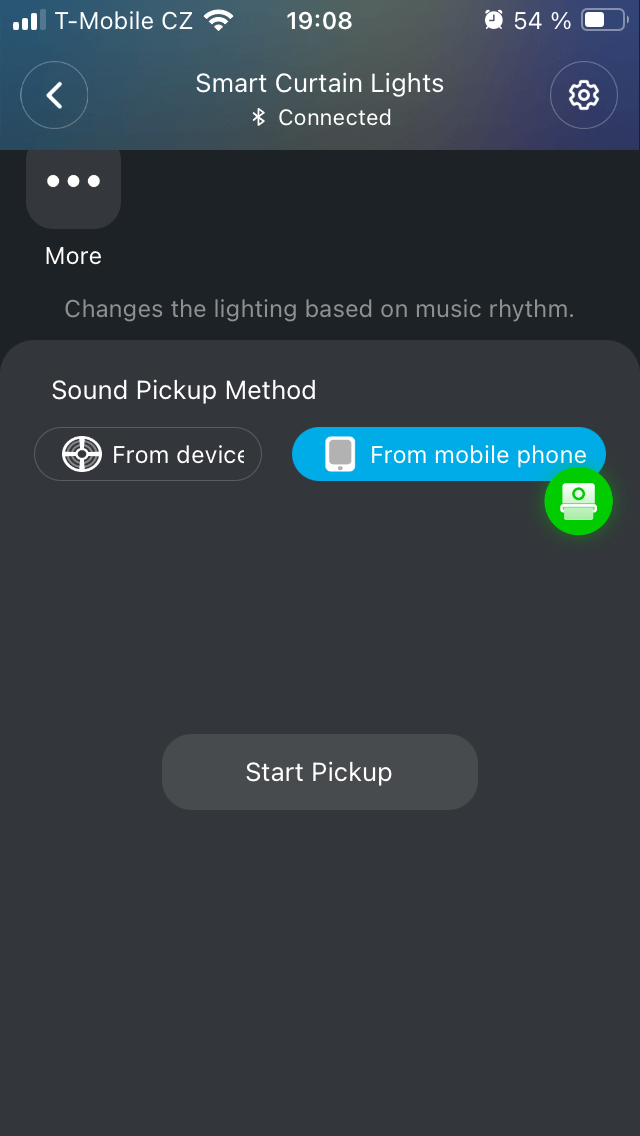Go back from Smart Curtain Lights
Screen dimensions: 640x1136
(x=55, y=96)
